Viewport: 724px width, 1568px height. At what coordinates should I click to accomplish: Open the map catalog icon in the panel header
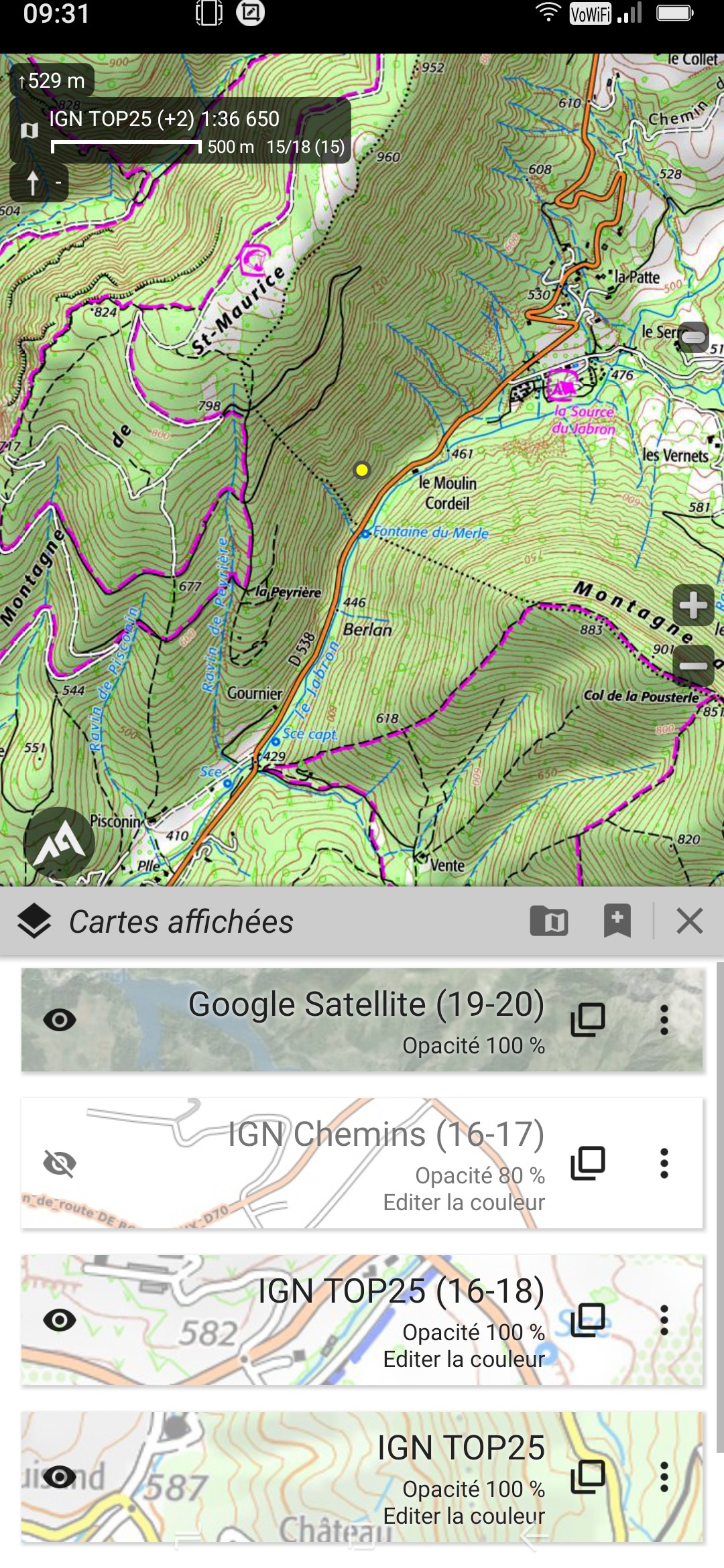548,921
